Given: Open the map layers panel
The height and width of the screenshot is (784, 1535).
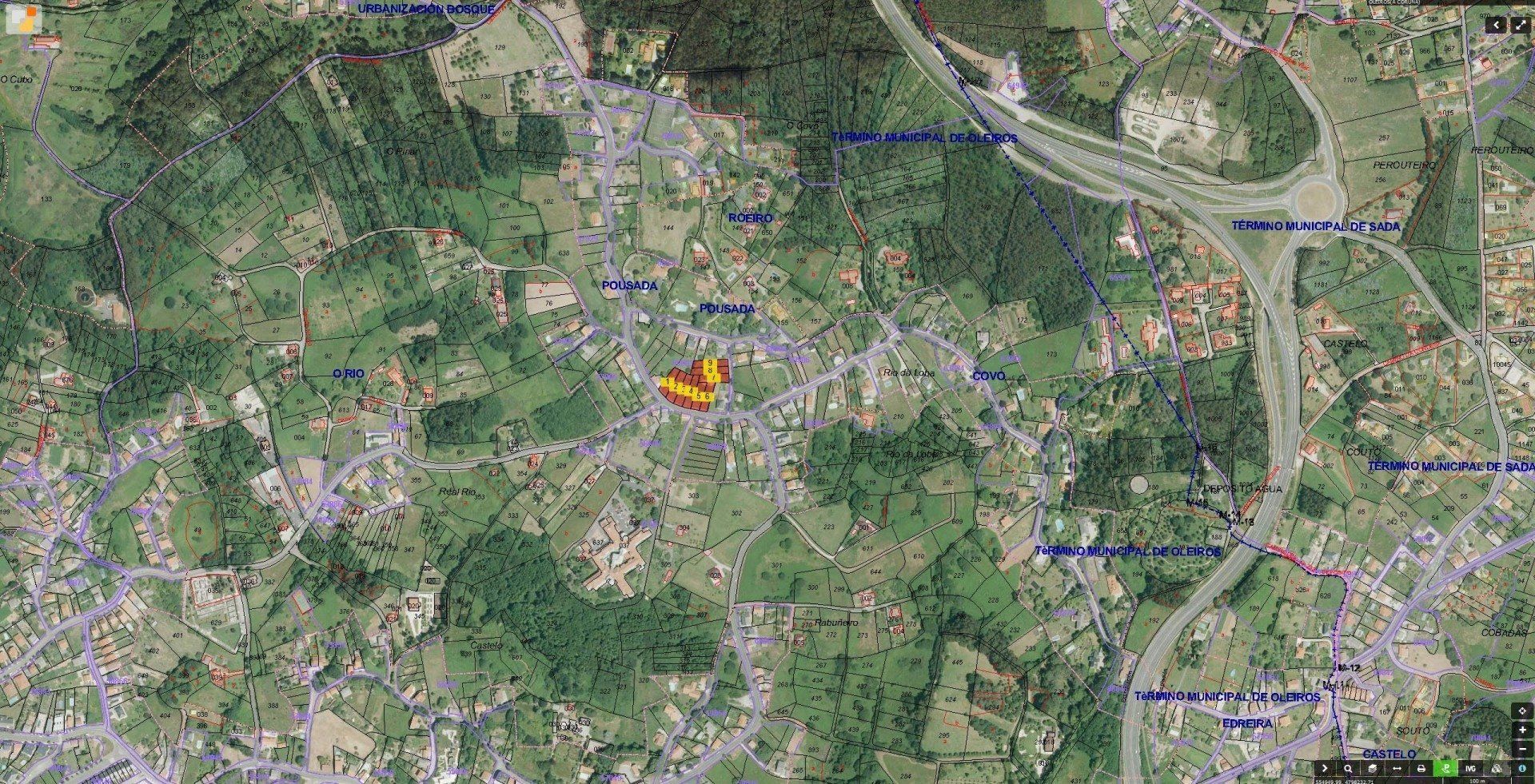Looking at the screenshot, I should point(1372,768).
